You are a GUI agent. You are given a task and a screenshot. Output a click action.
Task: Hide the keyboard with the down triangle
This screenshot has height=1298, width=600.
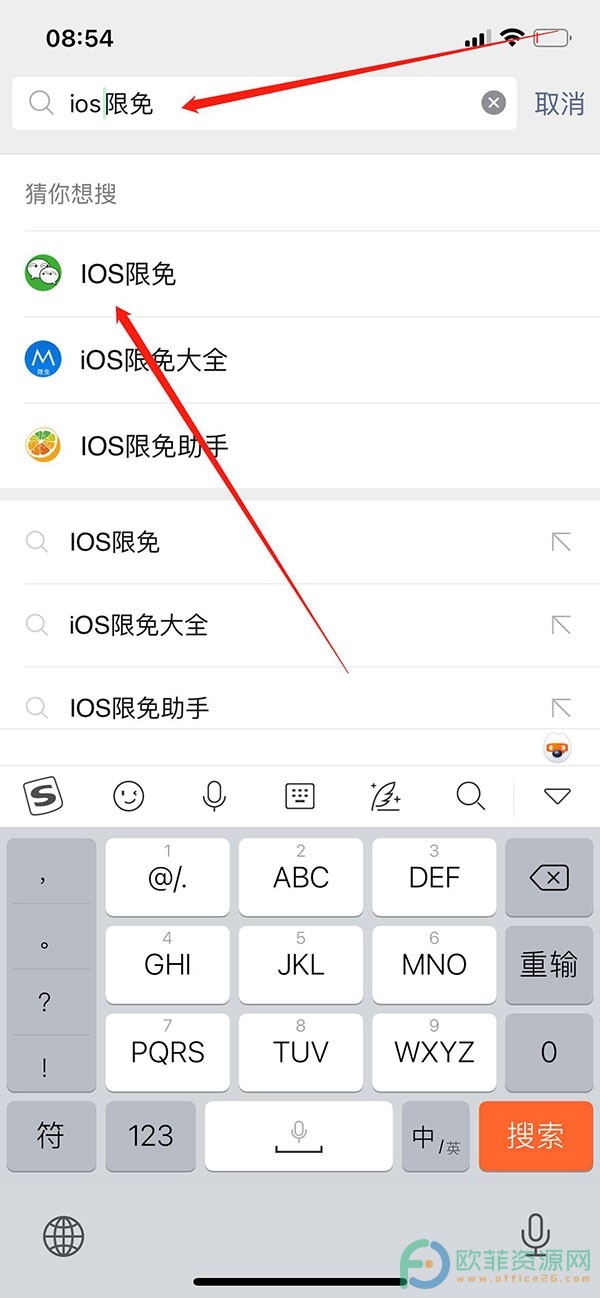click(x=556, y=796)
